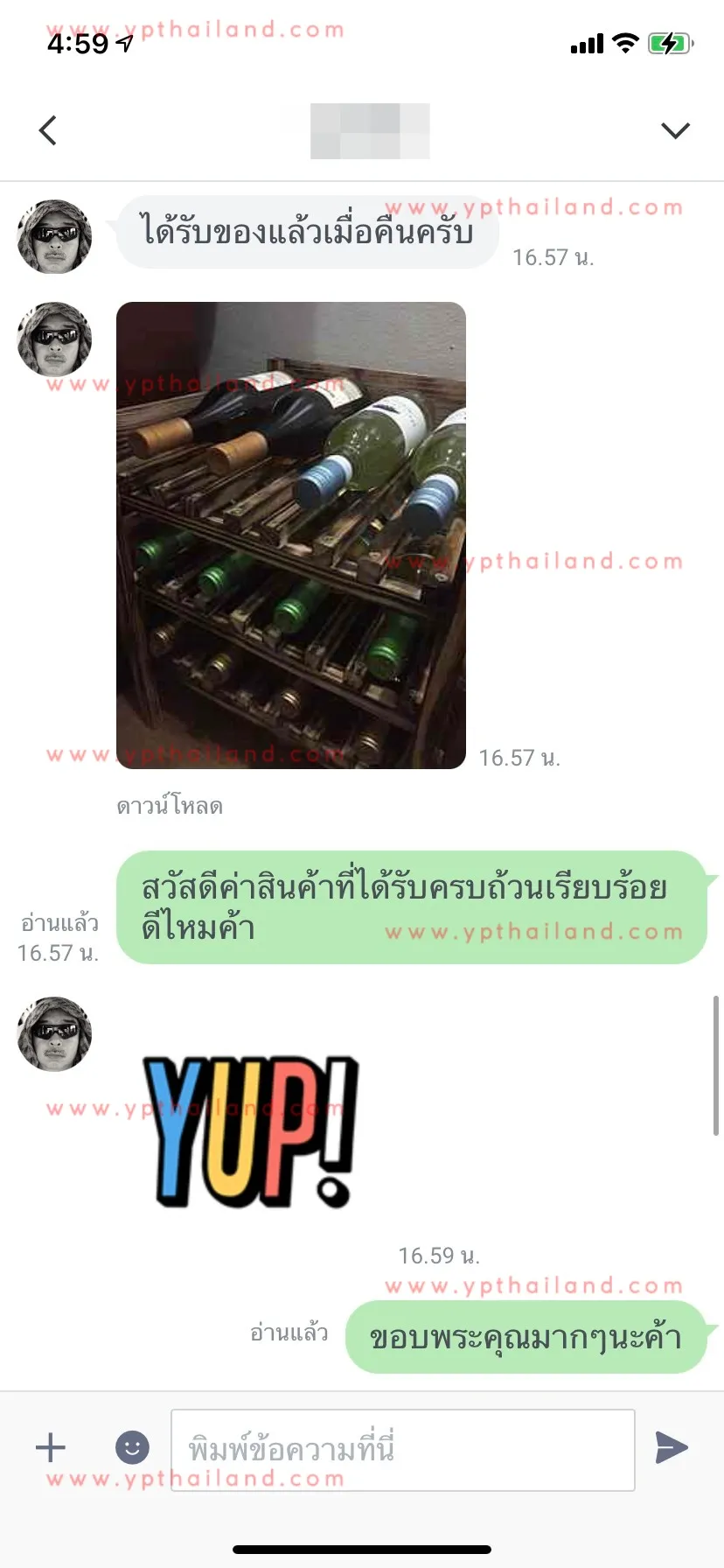Expand the chat menu chevron at top right
The image size is (724, 1568).
[675, 130]
